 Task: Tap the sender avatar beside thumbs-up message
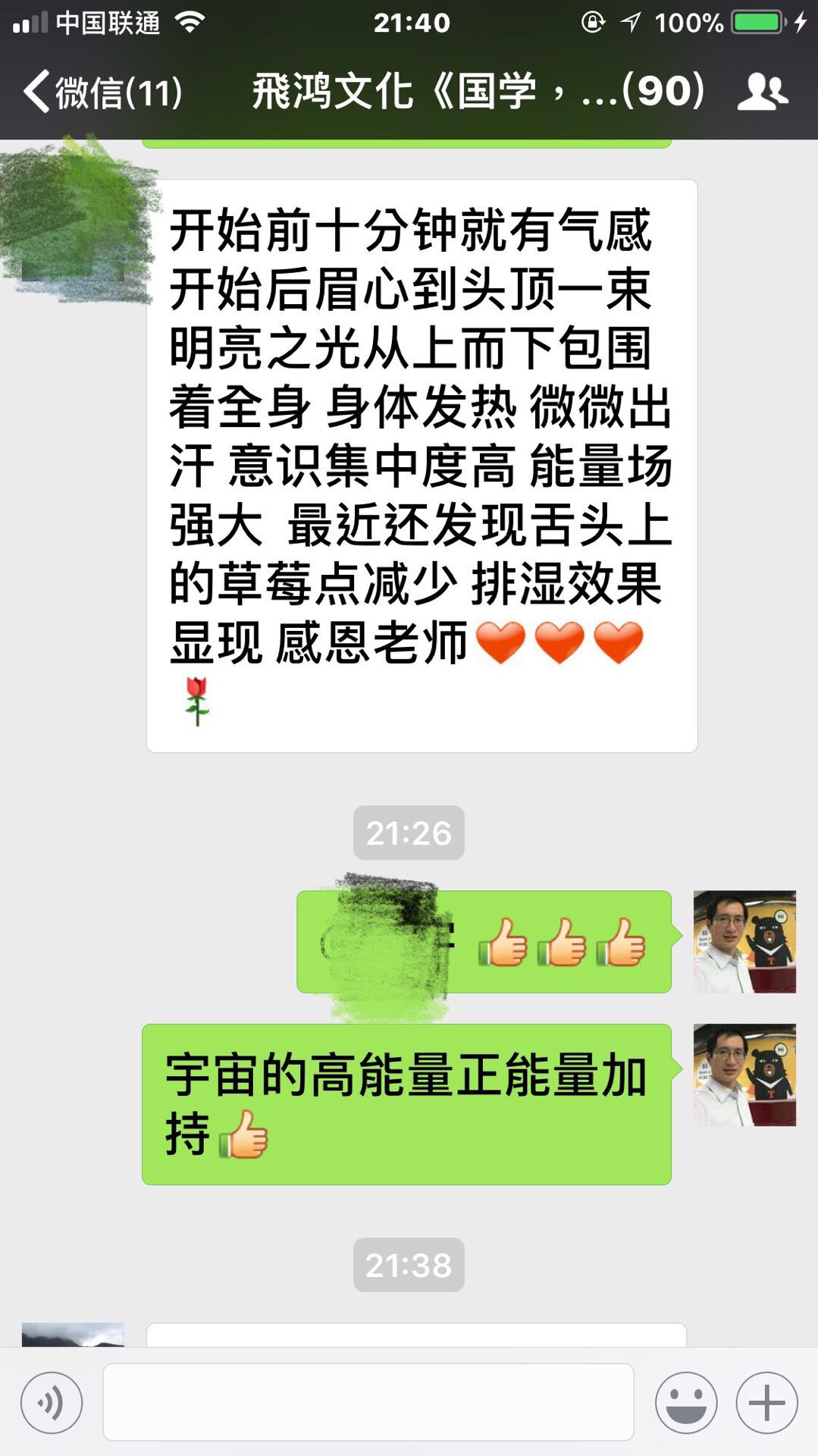click(x=744, y=940)
